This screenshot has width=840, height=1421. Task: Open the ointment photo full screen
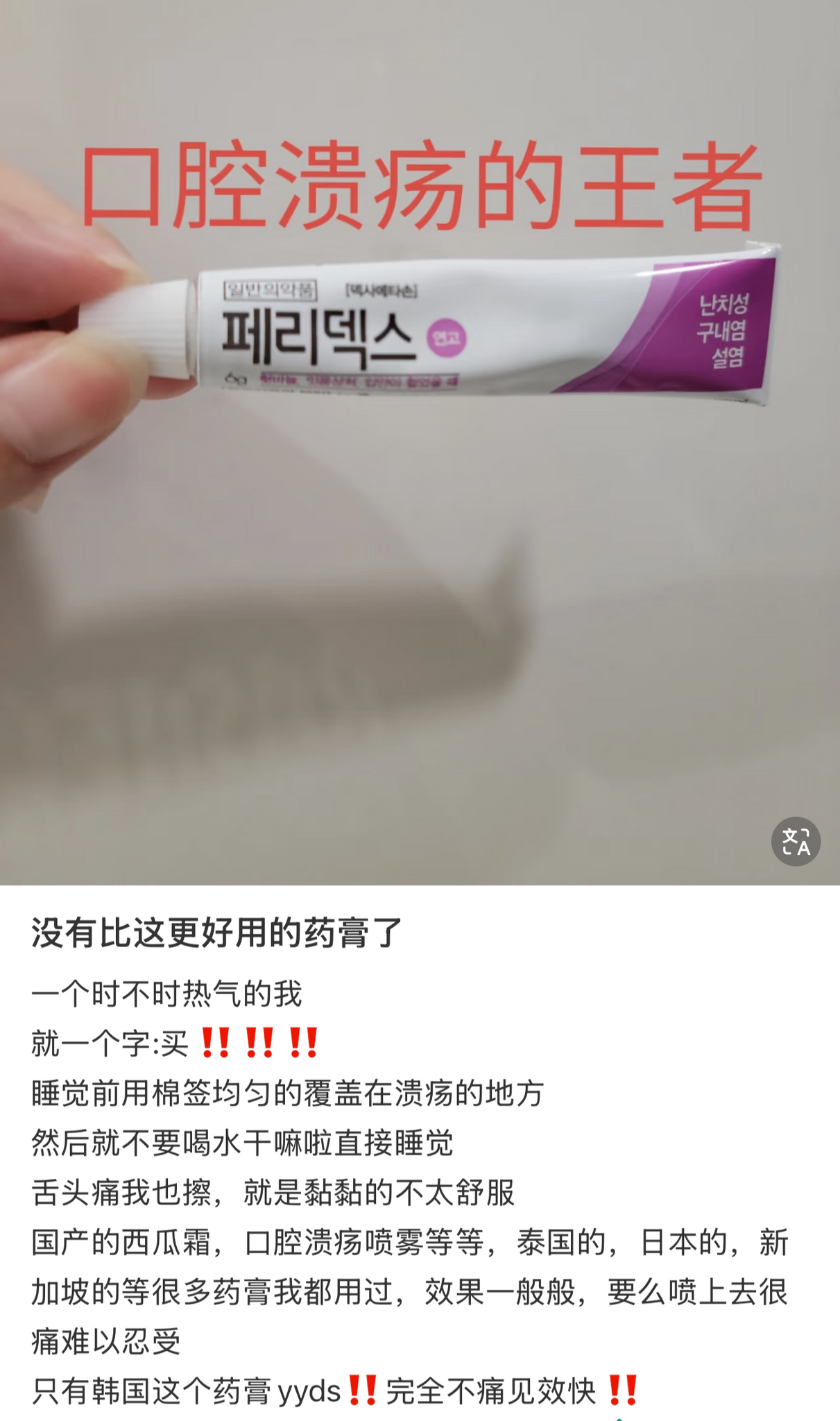420,443
